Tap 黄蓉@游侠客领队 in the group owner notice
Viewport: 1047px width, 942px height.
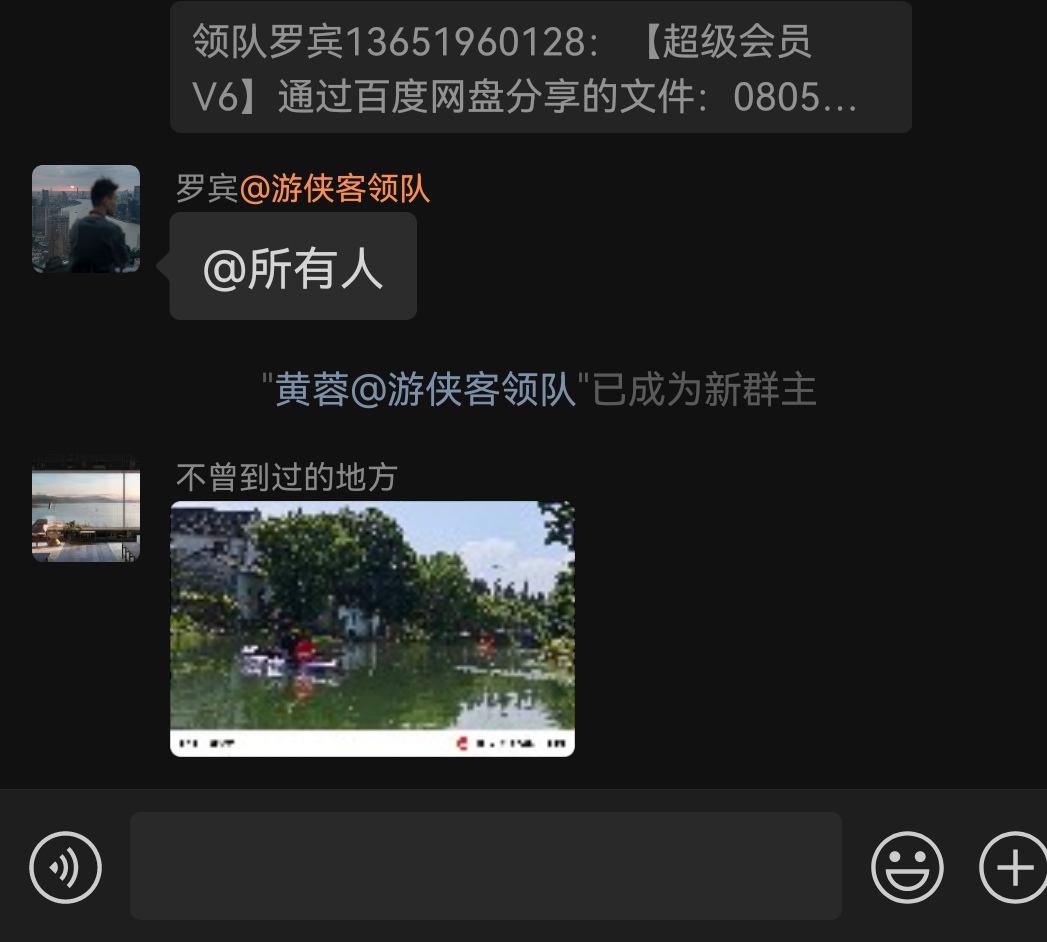(426, 390)
